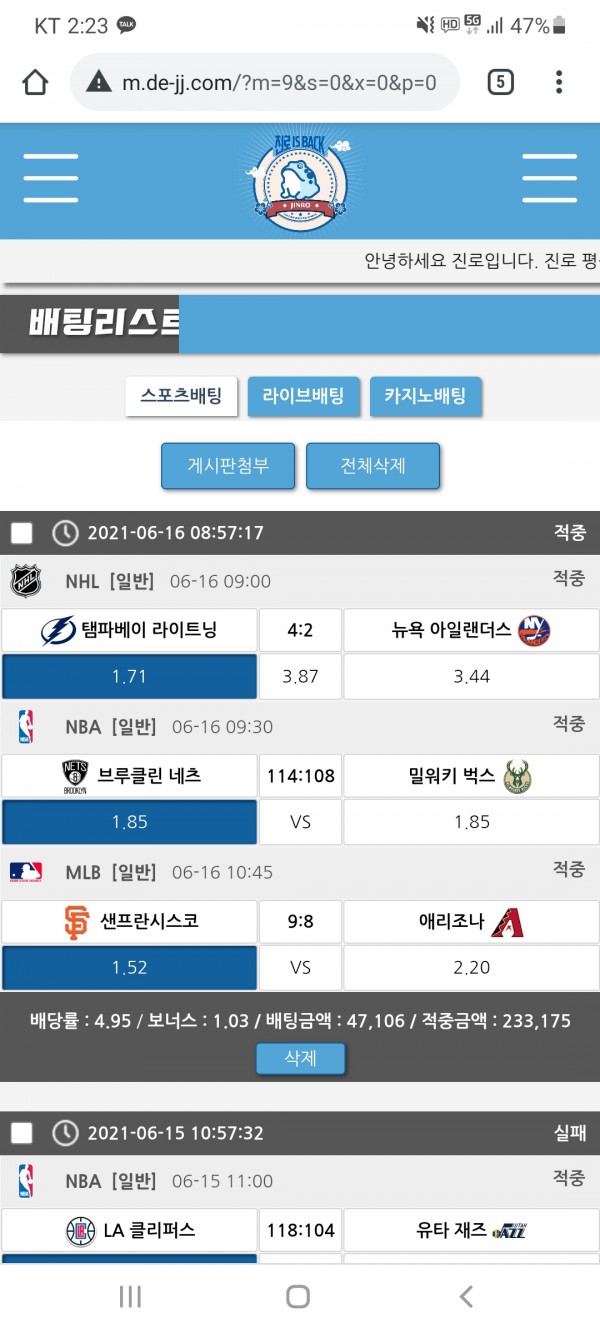Tap the browser home icon

coord(35,82)
